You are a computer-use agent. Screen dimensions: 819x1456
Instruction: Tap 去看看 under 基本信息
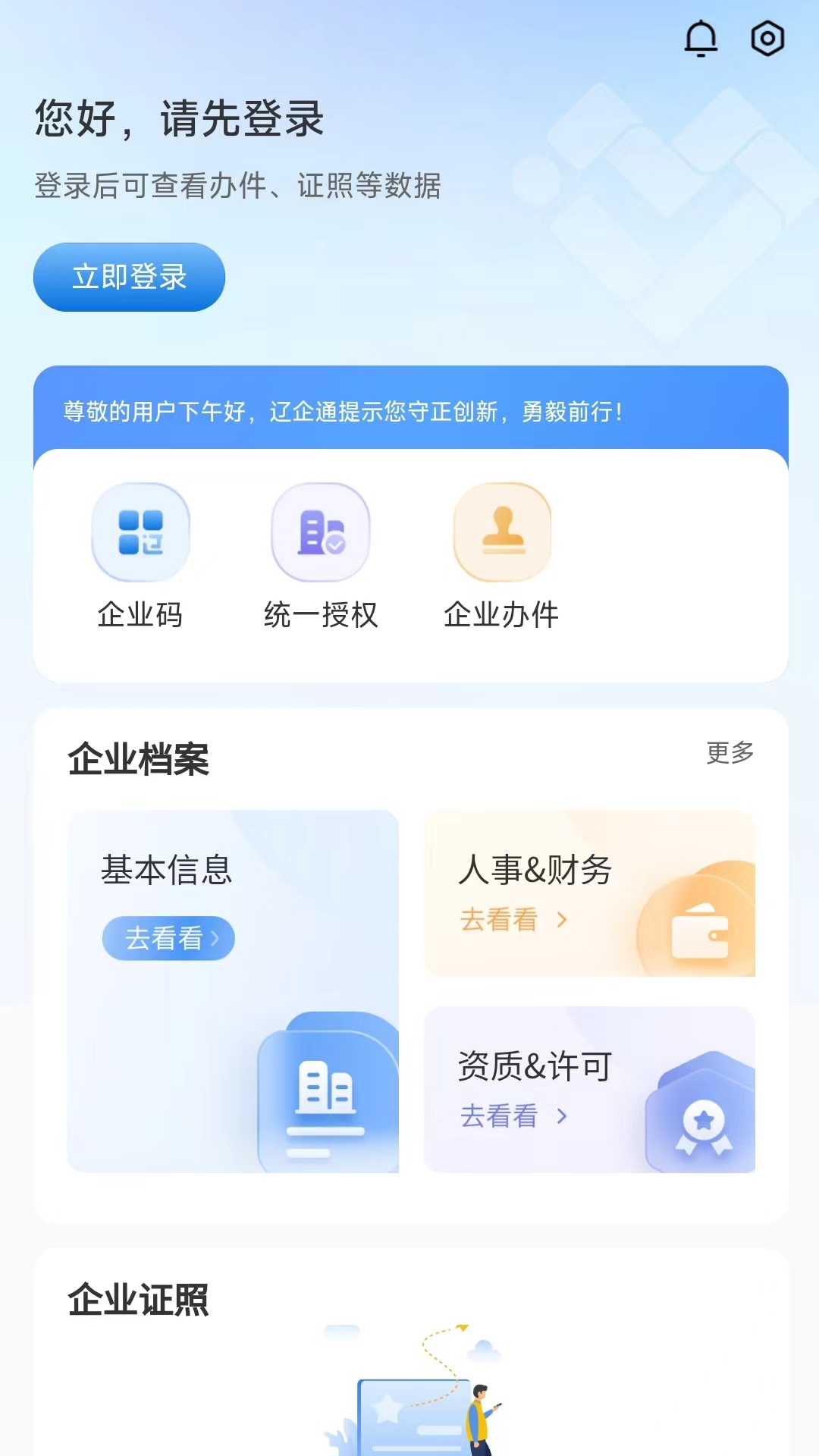[168, 938]
